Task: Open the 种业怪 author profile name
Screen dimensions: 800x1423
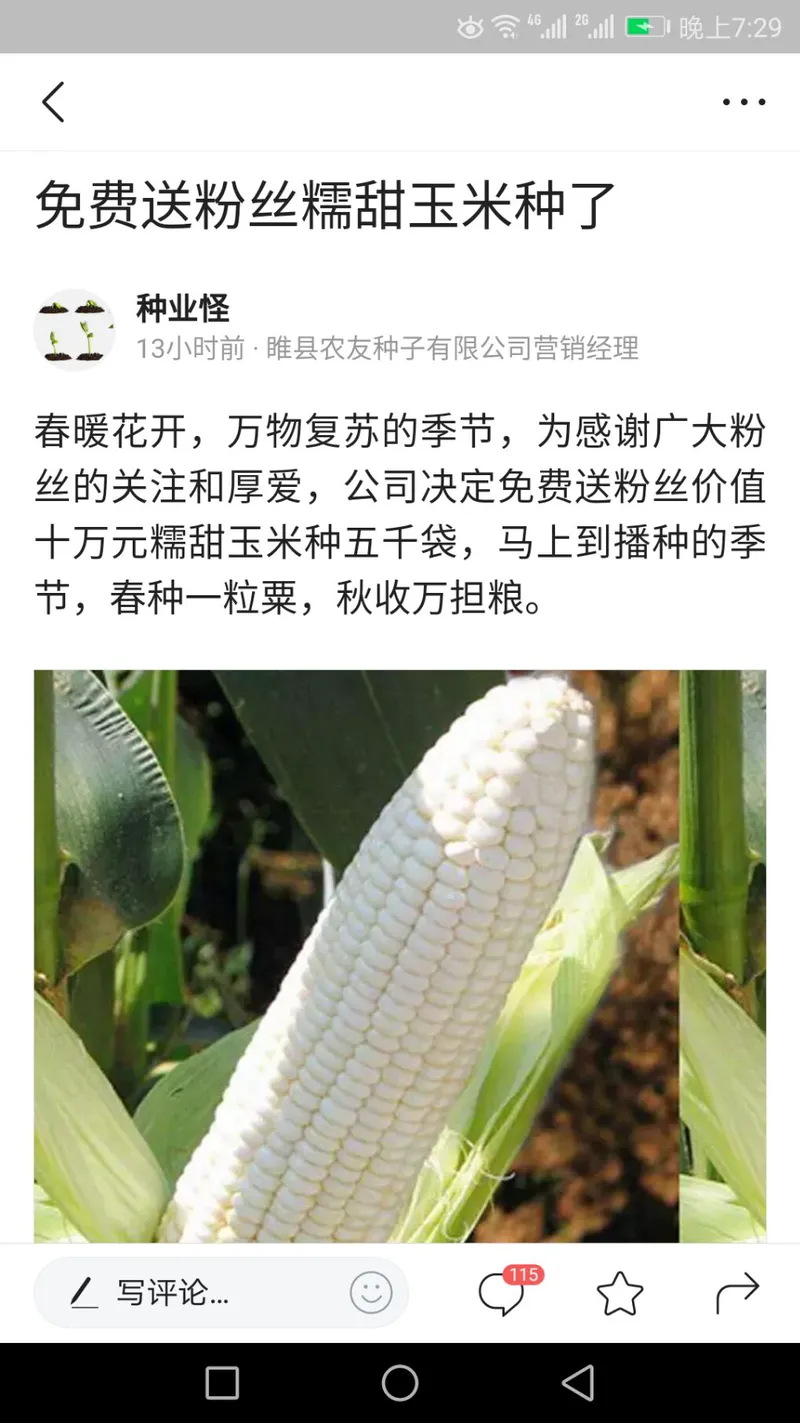Action: 183,309
